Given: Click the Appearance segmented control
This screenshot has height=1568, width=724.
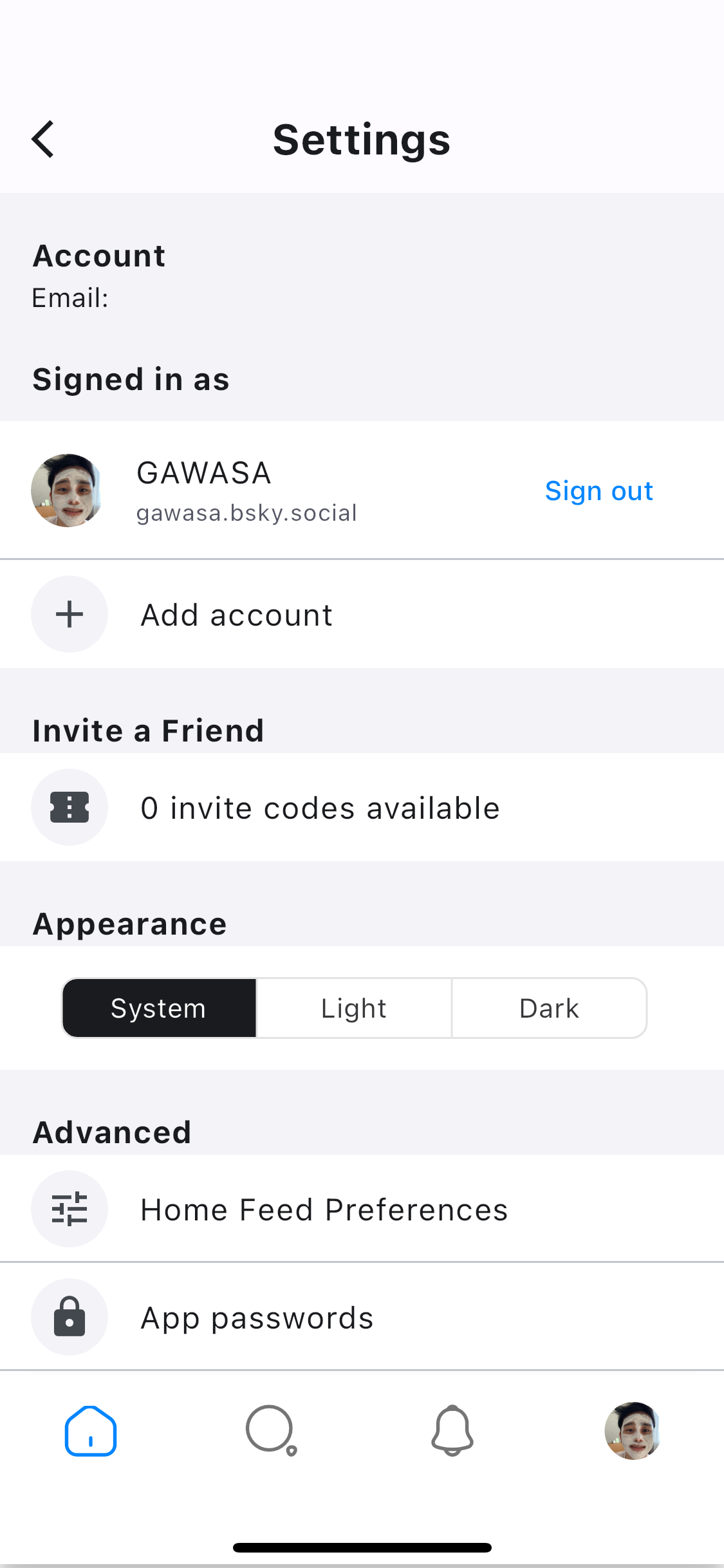Looking at the screenshot, I should [x=353, y=1007].
